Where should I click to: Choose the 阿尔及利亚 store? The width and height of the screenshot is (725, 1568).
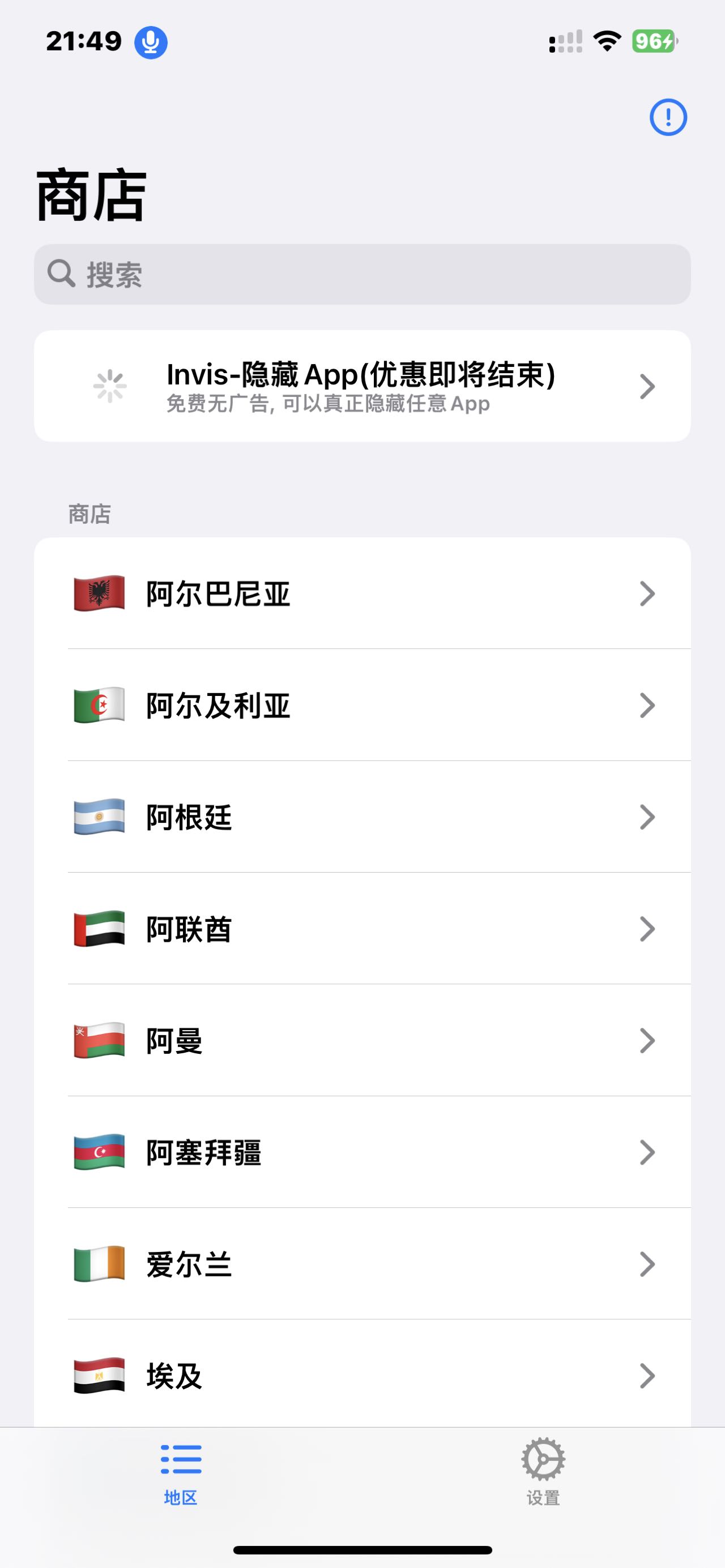click(362, 706)
